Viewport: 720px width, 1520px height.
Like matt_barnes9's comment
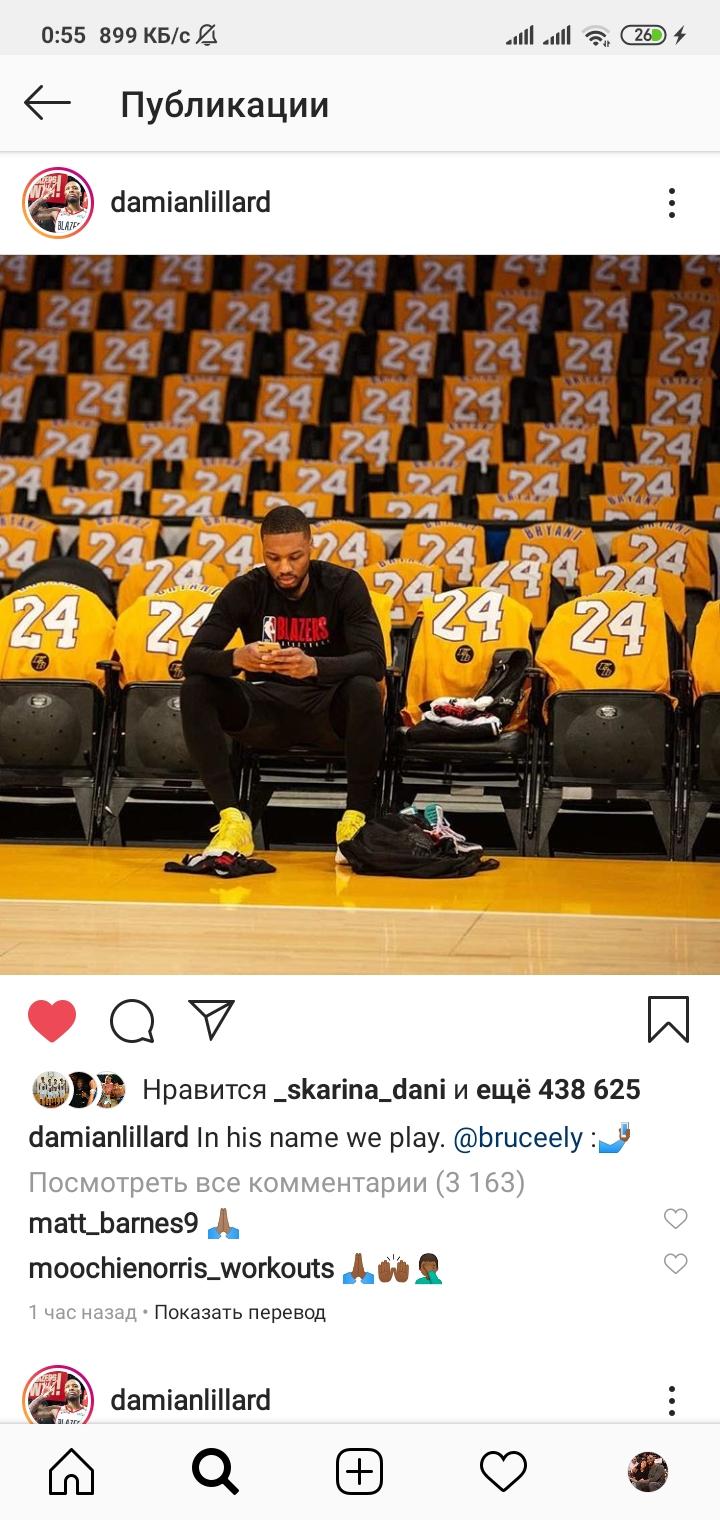point(676,1218)
